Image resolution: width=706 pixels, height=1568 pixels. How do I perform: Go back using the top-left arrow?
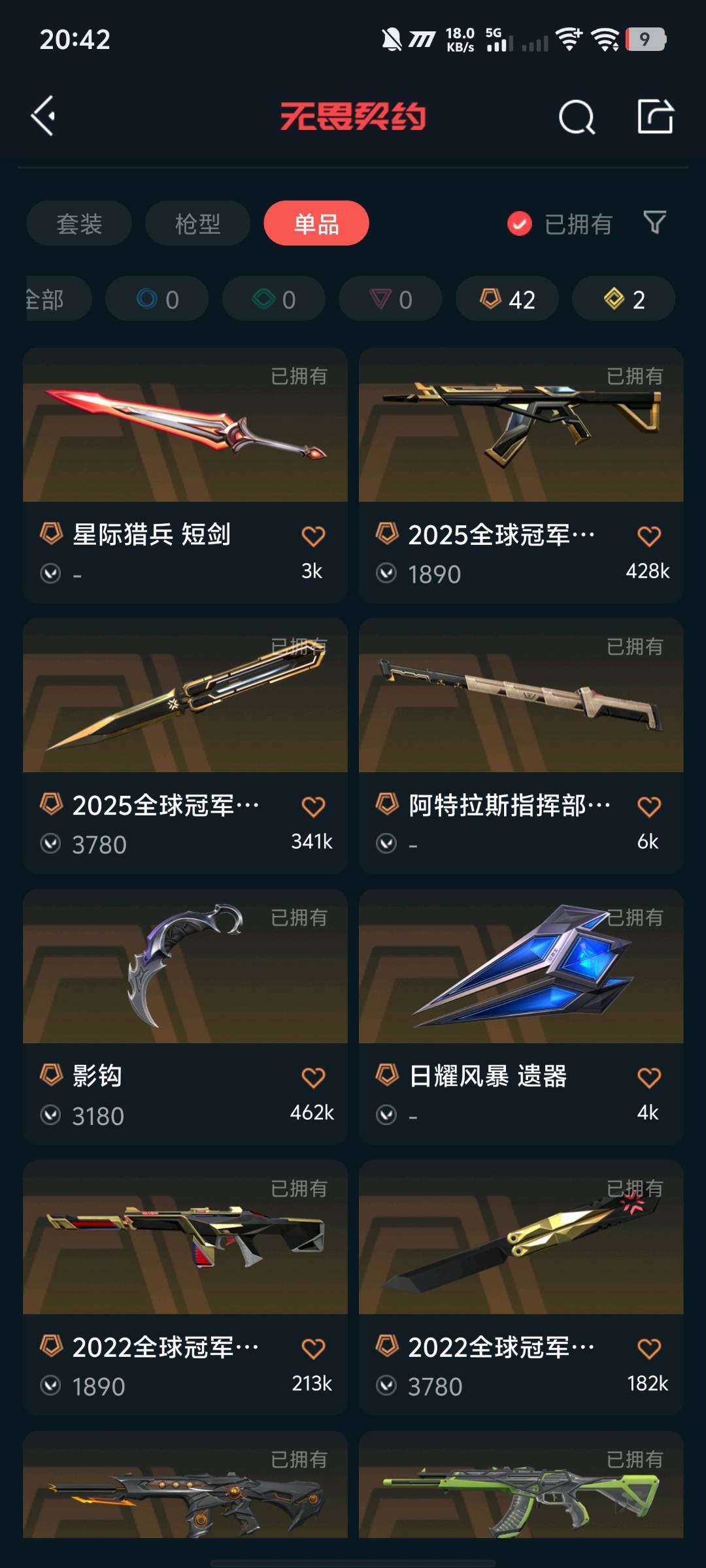click(44, 116)
